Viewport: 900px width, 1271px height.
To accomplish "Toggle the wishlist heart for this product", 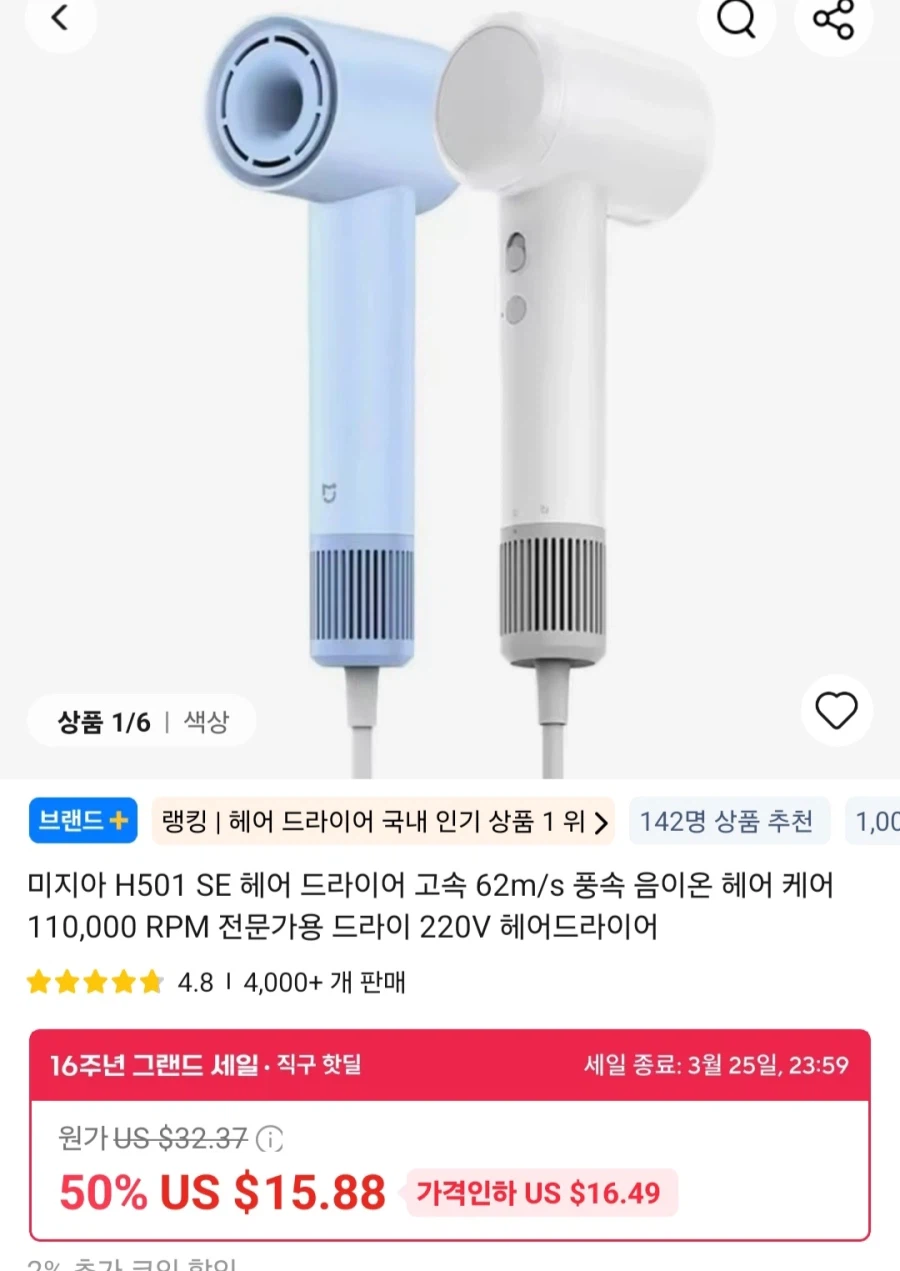I will coord(836,710).
